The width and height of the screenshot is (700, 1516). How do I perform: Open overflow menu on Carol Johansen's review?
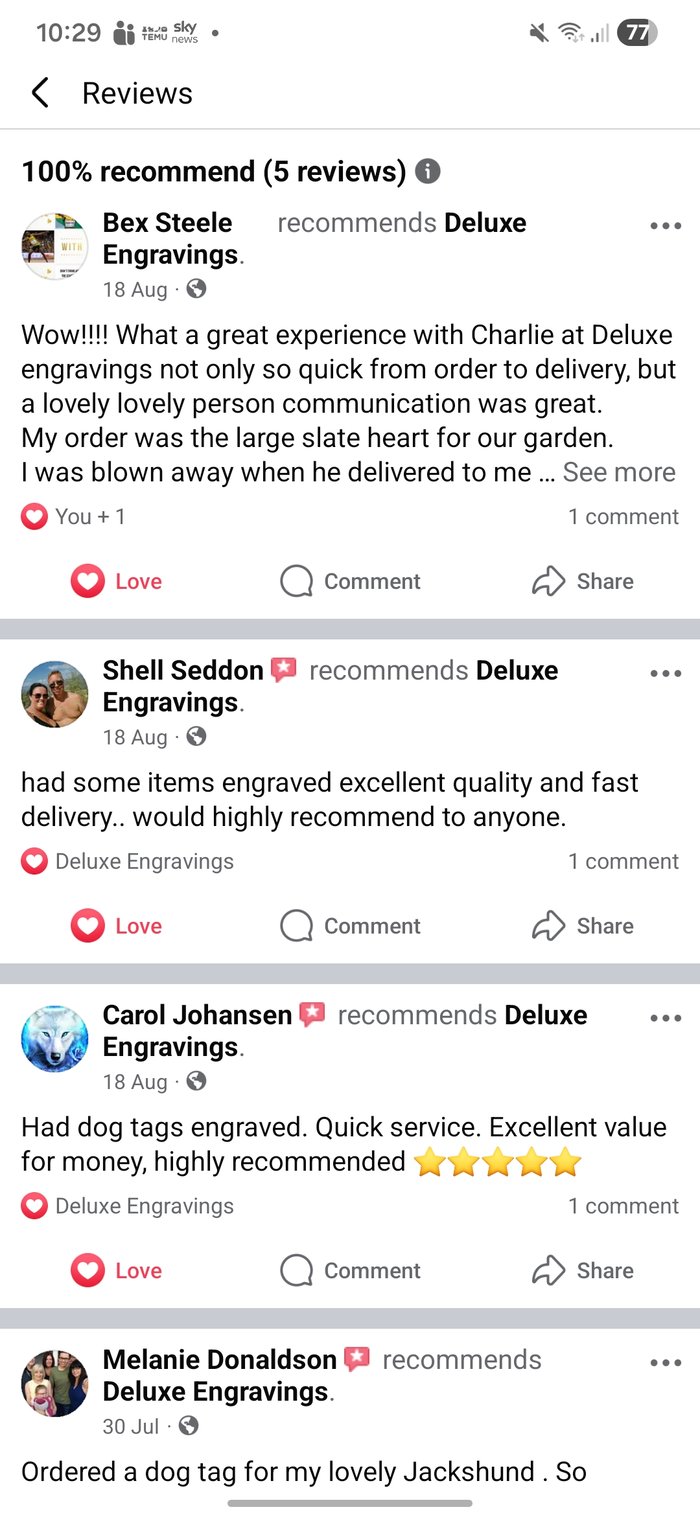point(665,1018)
